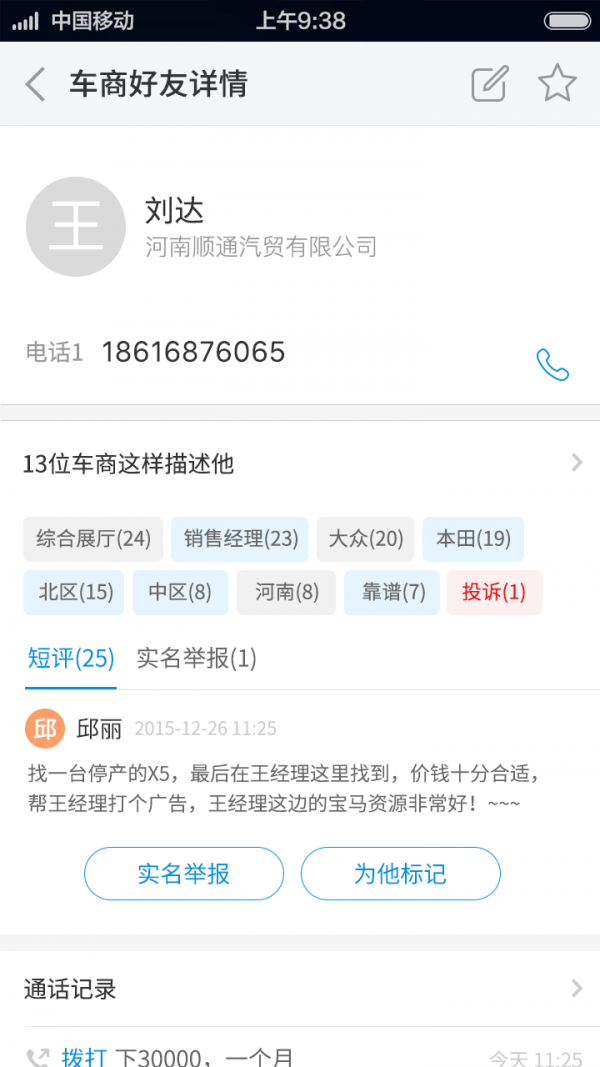600x1067 pixels.
Task: Switch to the 短评(25) tab
Action: (x=71, y=658)
